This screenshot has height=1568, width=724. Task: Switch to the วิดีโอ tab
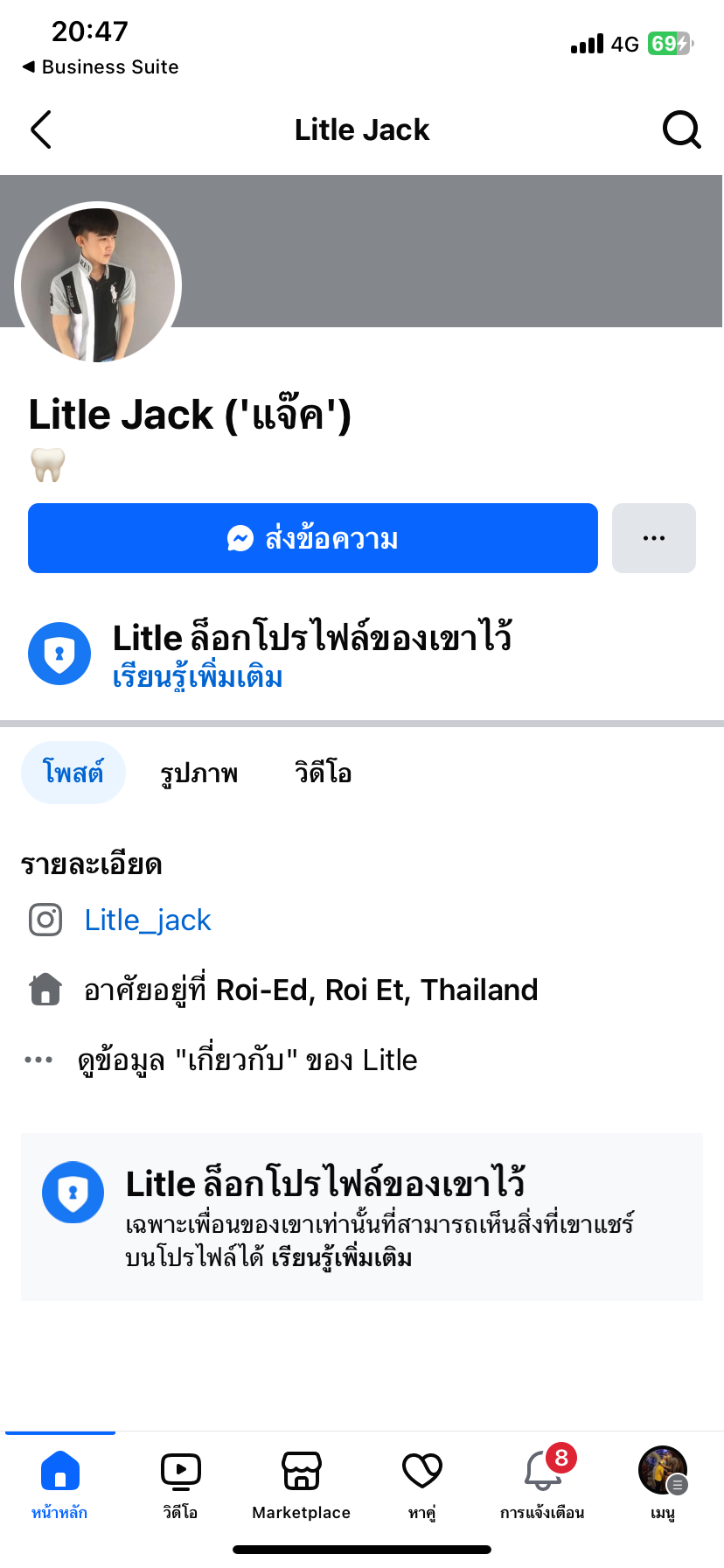[x=323, y=773]
